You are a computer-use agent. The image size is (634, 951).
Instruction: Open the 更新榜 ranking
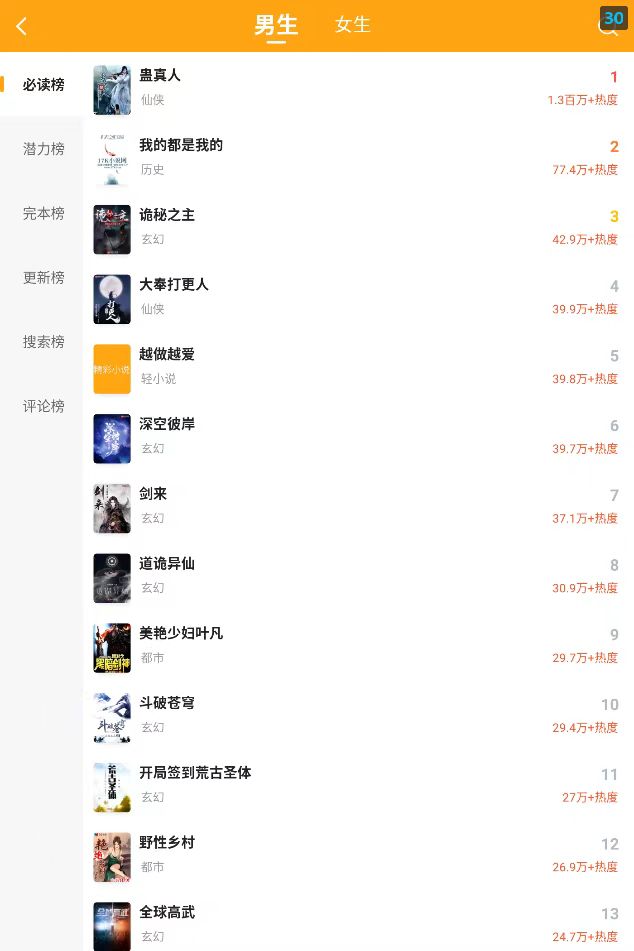pos(44,277)
